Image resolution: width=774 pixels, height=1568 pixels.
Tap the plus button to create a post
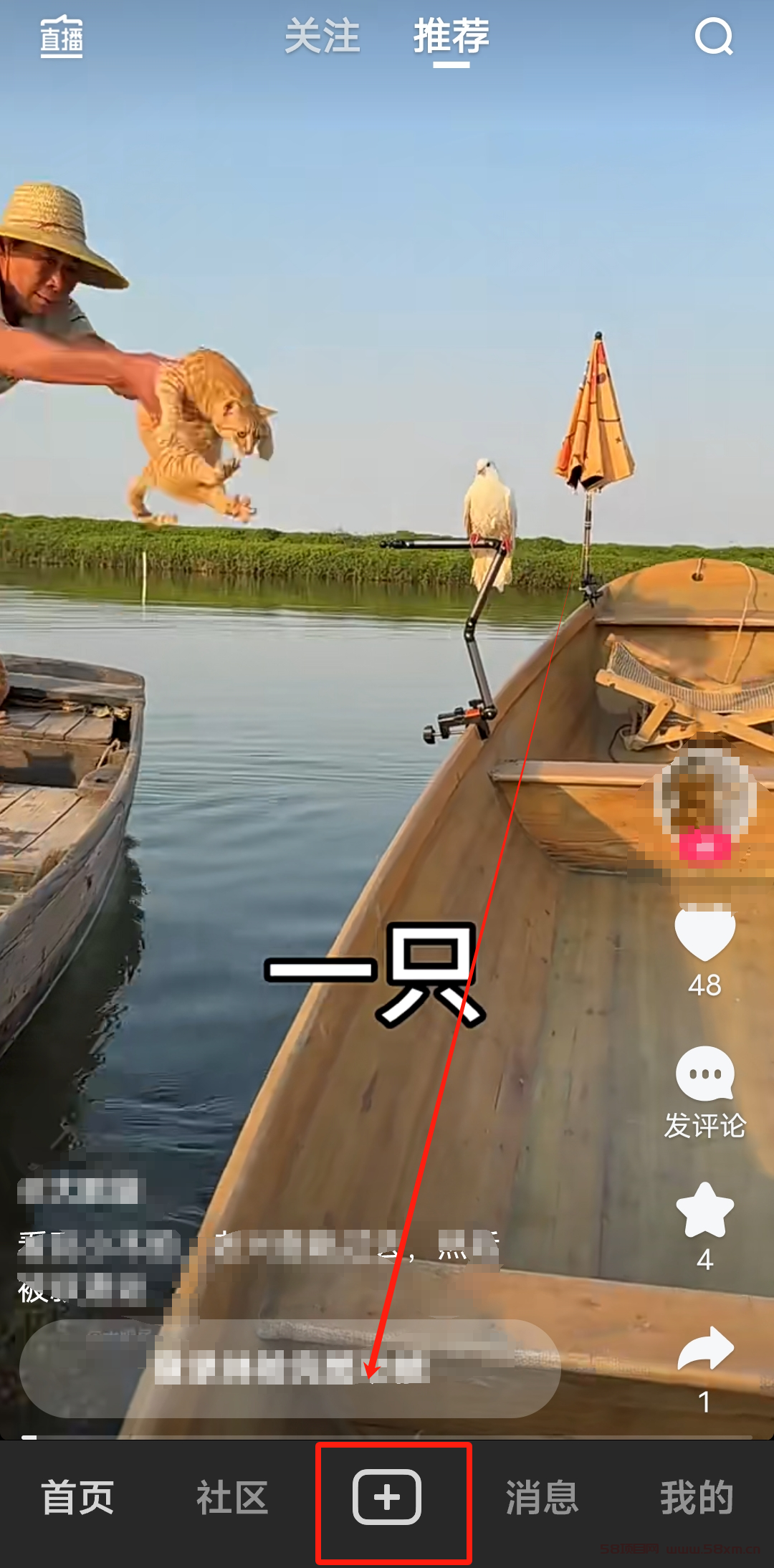point(387,1497)
